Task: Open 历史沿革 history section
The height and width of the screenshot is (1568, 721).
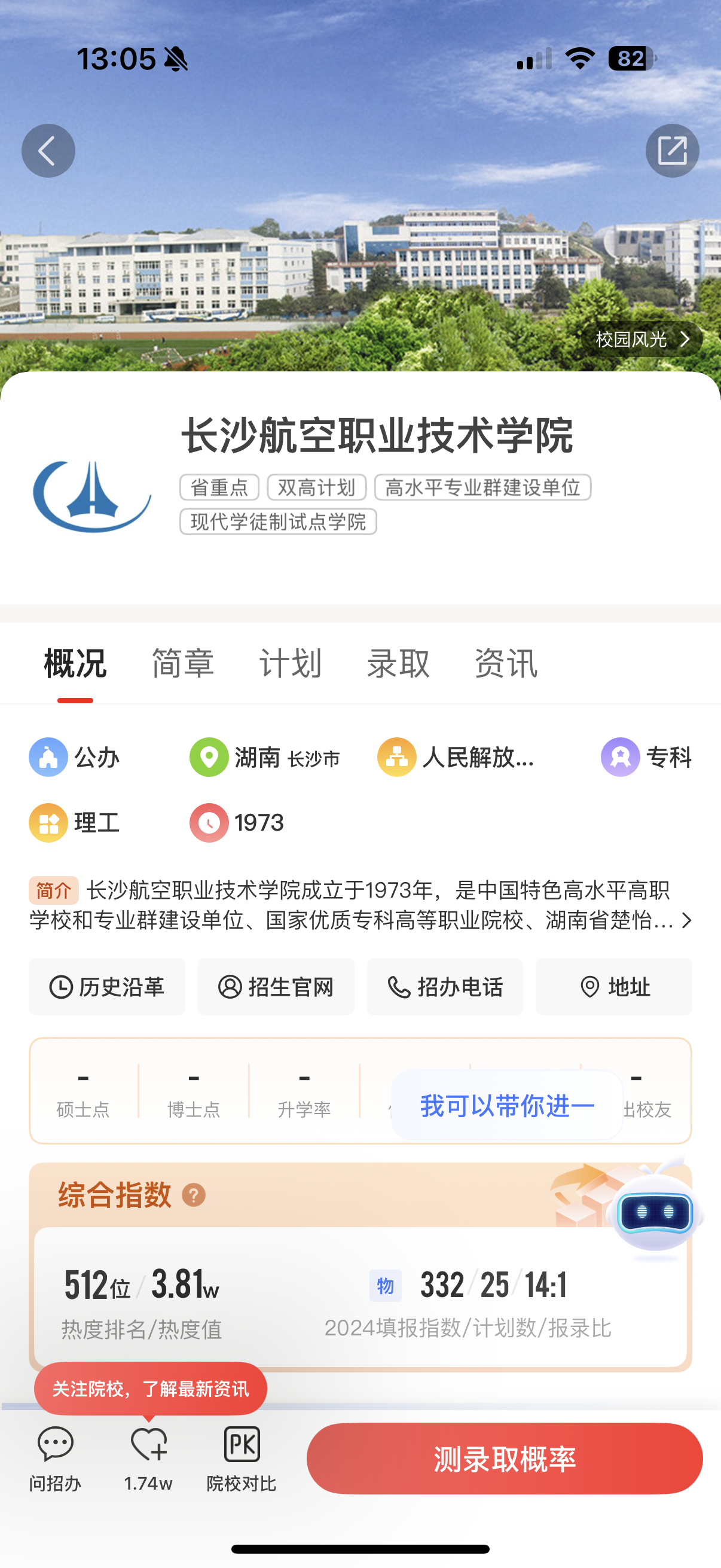Action: coord(107,987)
